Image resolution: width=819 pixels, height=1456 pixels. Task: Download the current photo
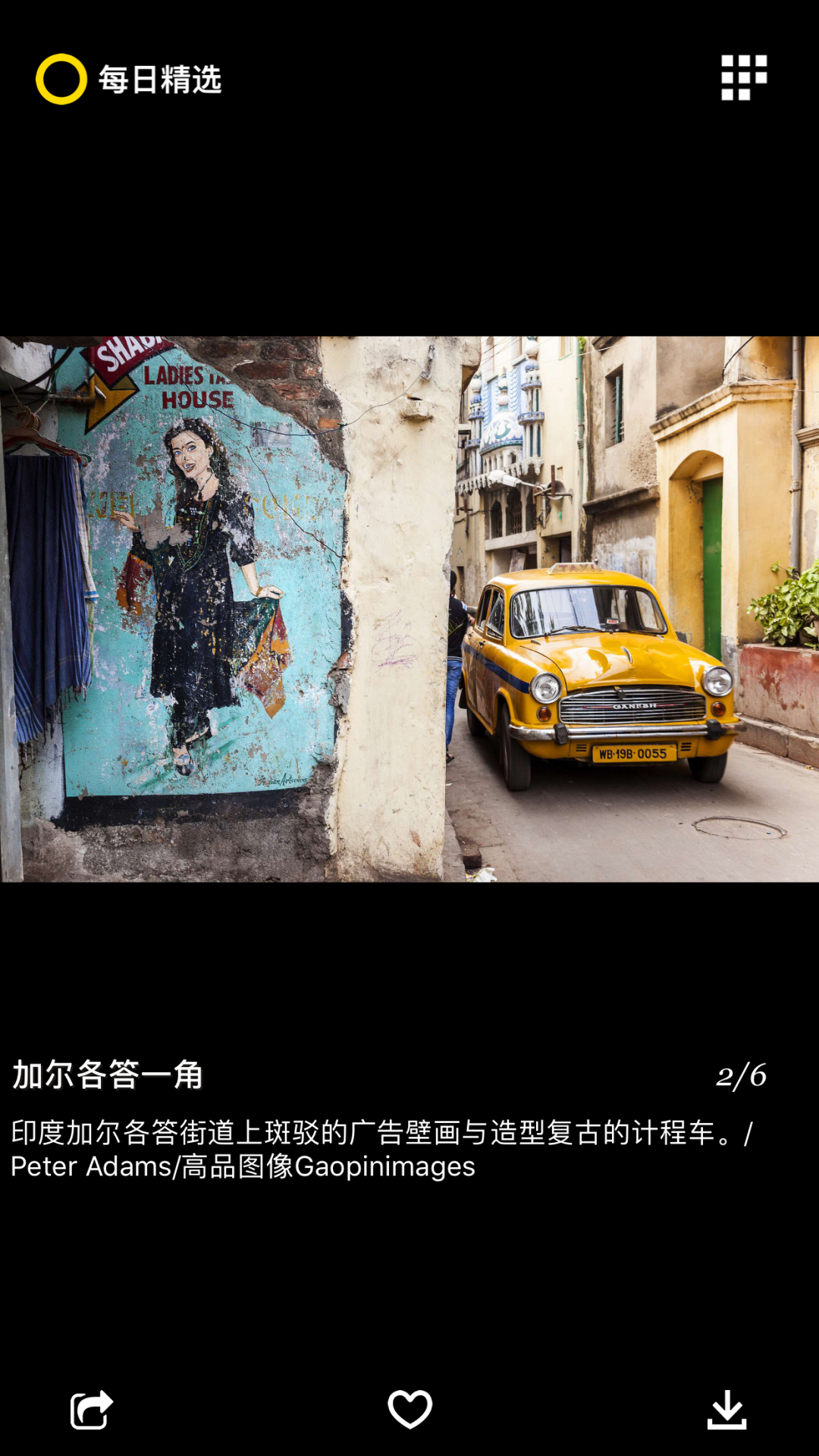tap(726, 1410)
